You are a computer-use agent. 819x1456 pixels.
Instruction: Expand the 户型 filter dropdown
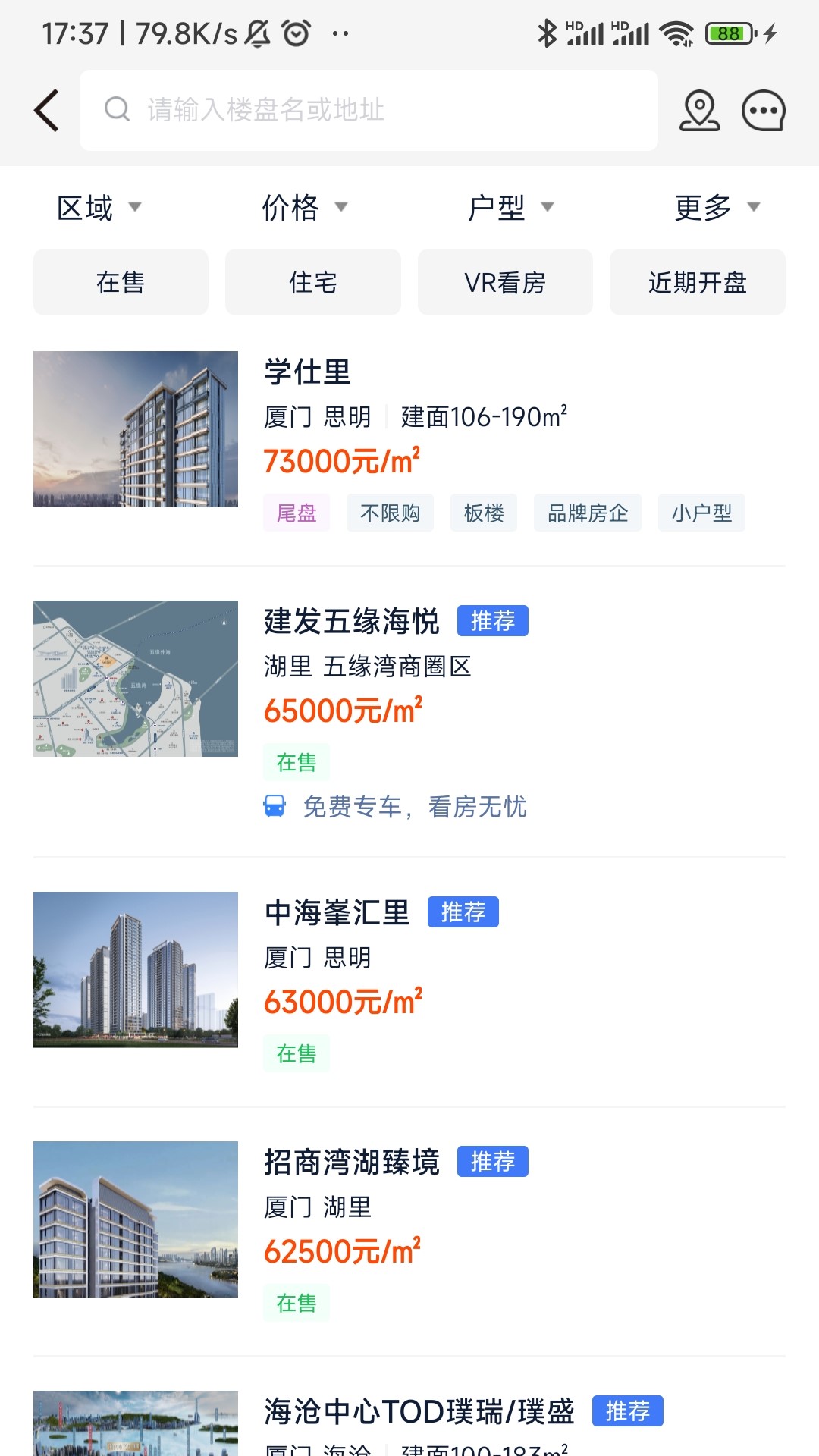pos(509,206)
